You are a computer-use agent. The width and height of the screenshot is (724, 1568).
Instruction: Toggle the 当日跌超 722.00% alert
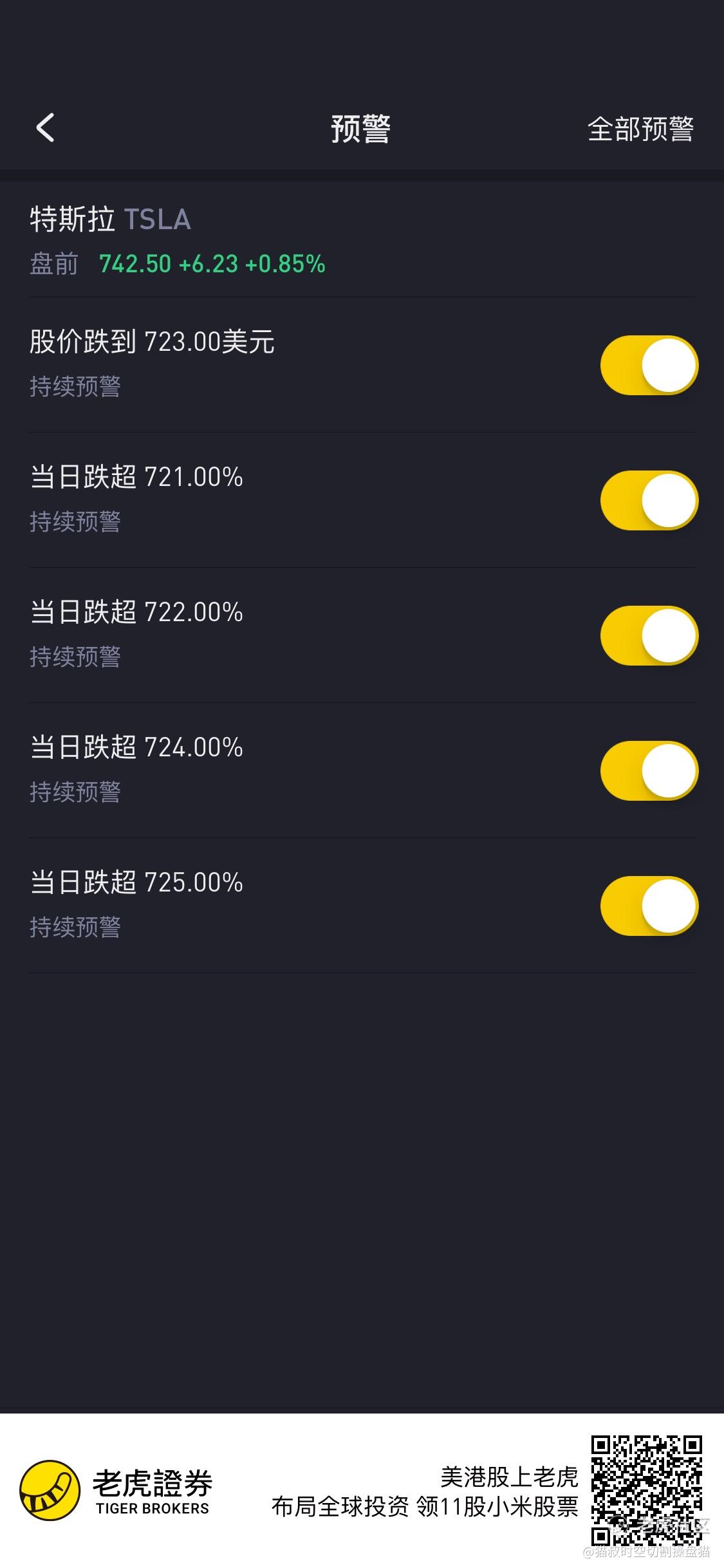tap(649, 635)
